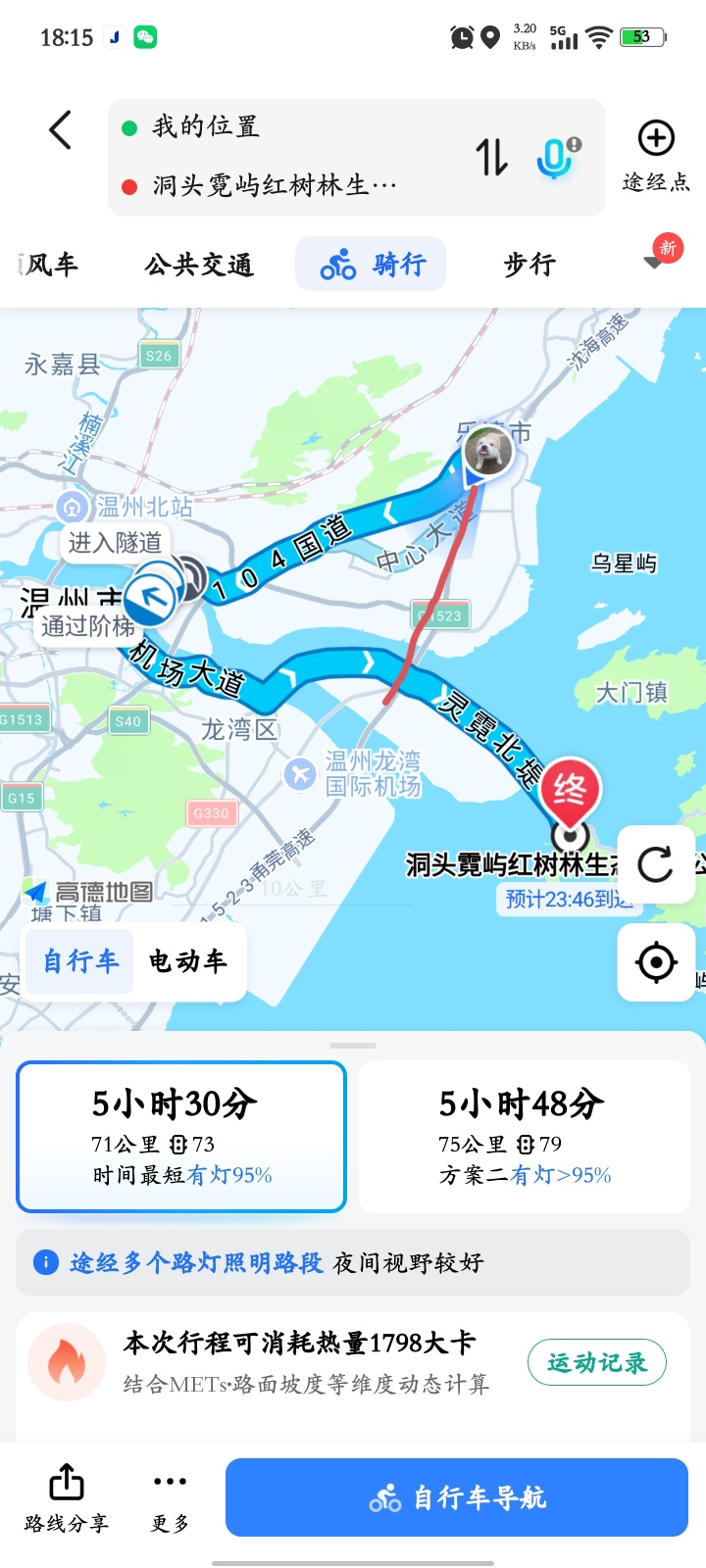Screen dimensions: 706x1568
Task: Share the route via 路线分享
Action: click(x=67, y=1497)
